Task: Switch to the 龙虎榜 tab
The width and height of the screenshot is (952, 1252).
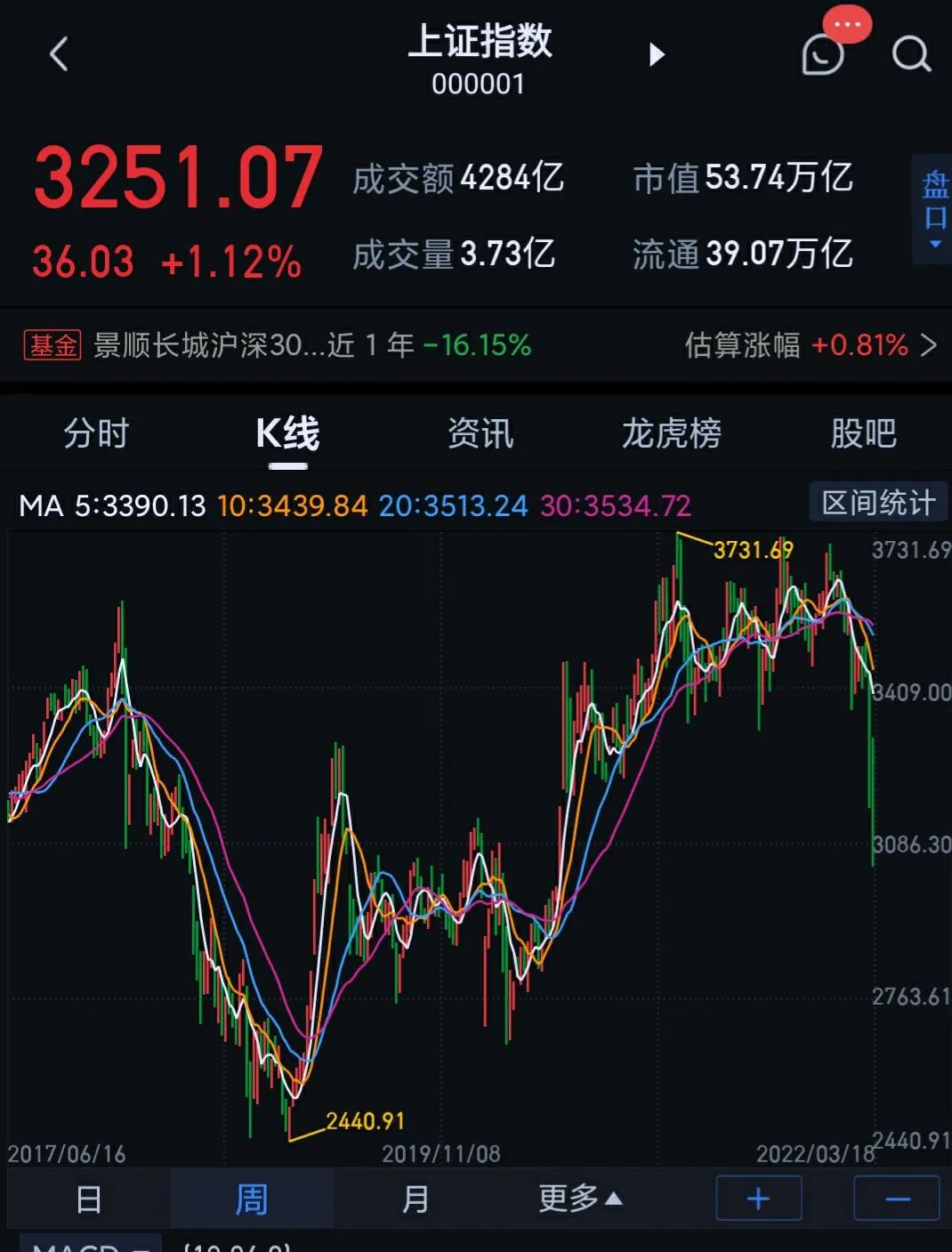Action: [672, 433]
